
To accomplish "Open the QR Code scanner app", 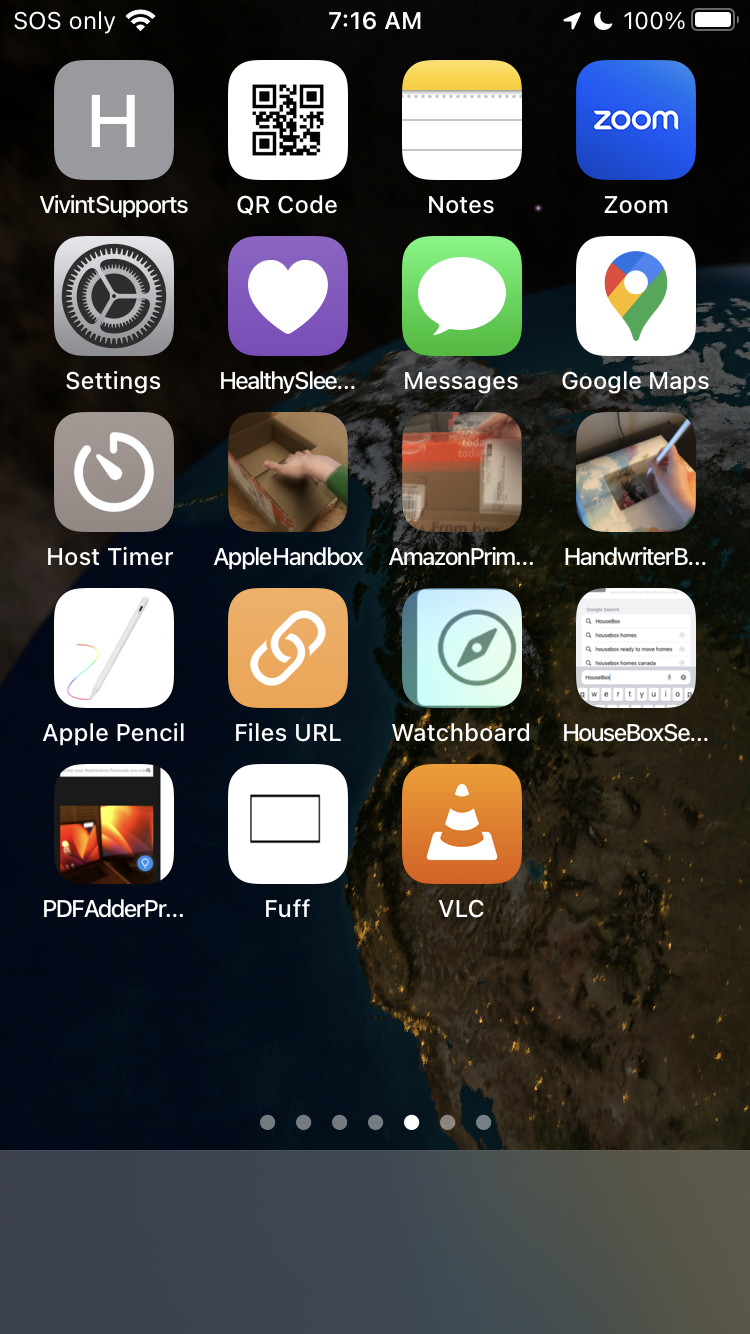I will point(287,120).
